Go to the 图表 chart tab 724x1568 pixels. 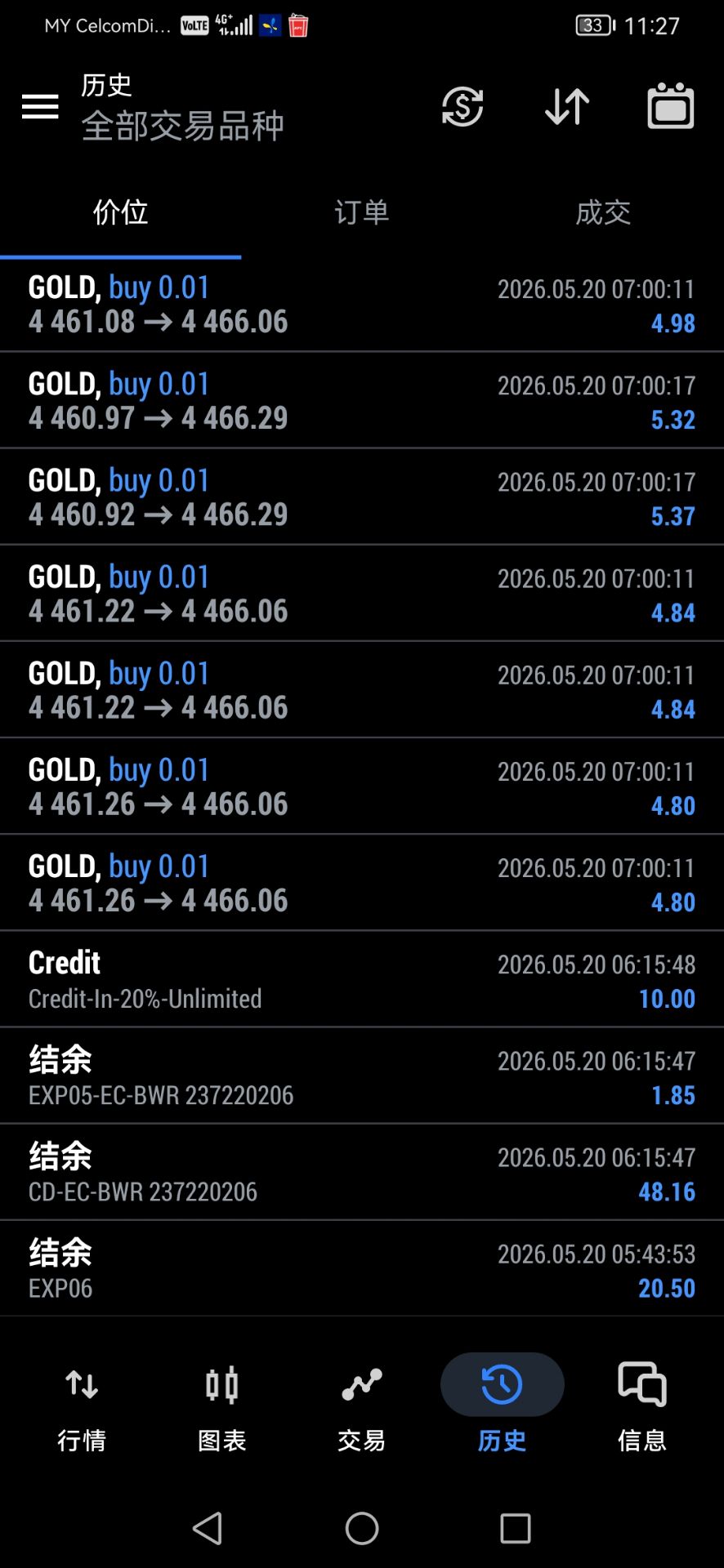(221, 1409)
